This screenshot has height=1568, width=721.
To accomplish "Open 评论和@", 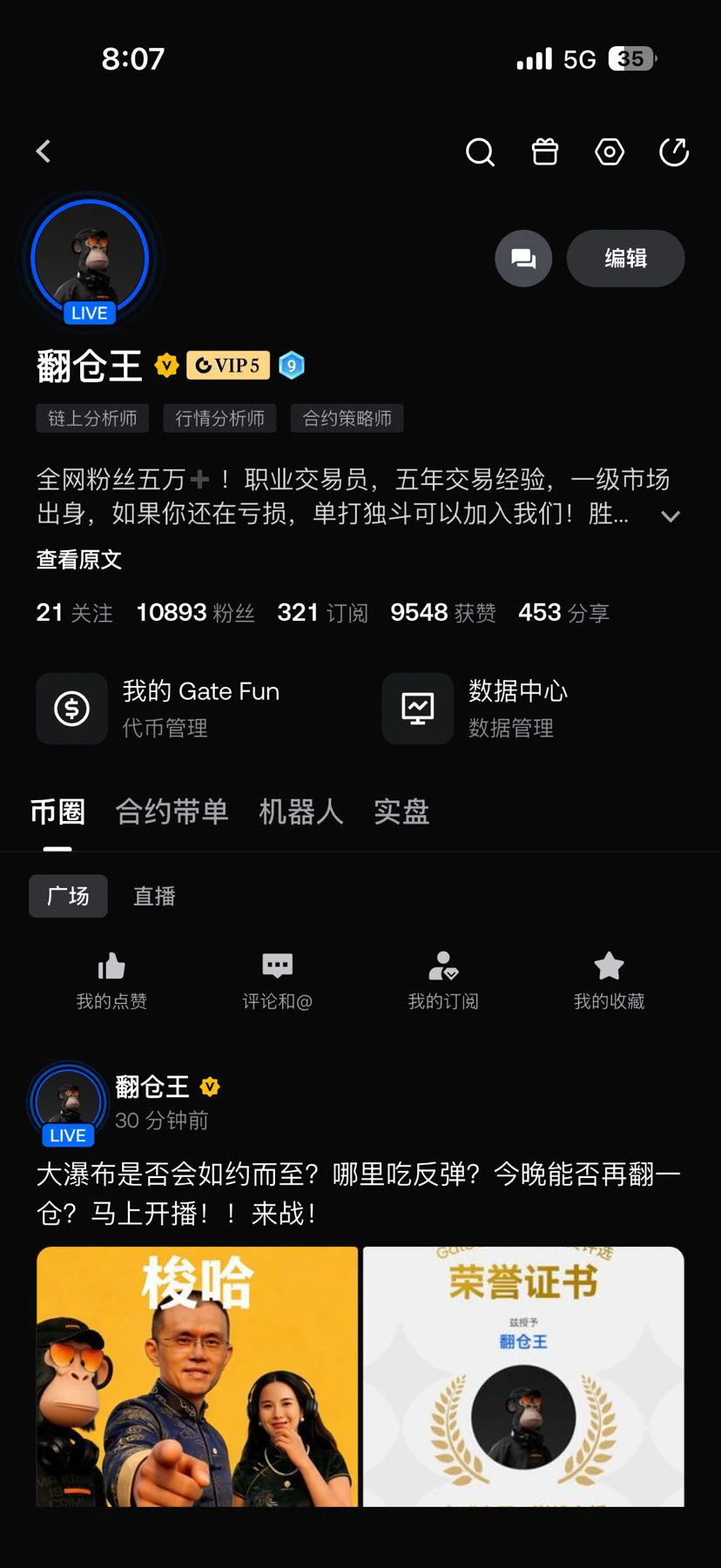I will 277,981.
